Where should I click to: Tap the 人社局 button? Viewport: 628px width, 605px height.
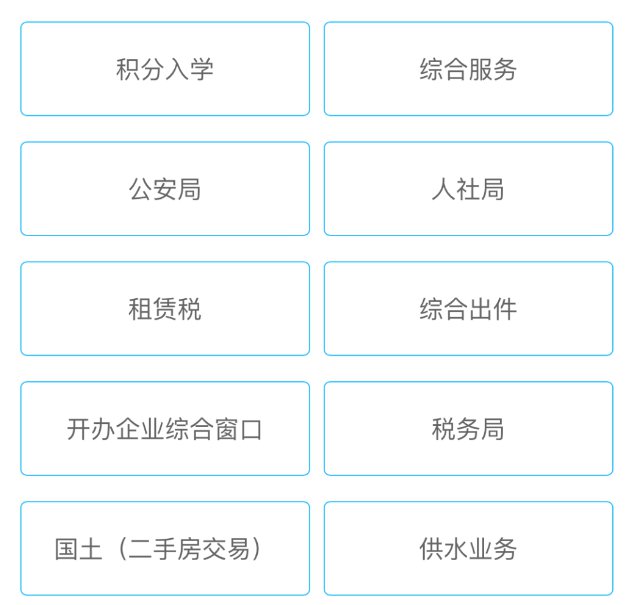coord(468,189)
